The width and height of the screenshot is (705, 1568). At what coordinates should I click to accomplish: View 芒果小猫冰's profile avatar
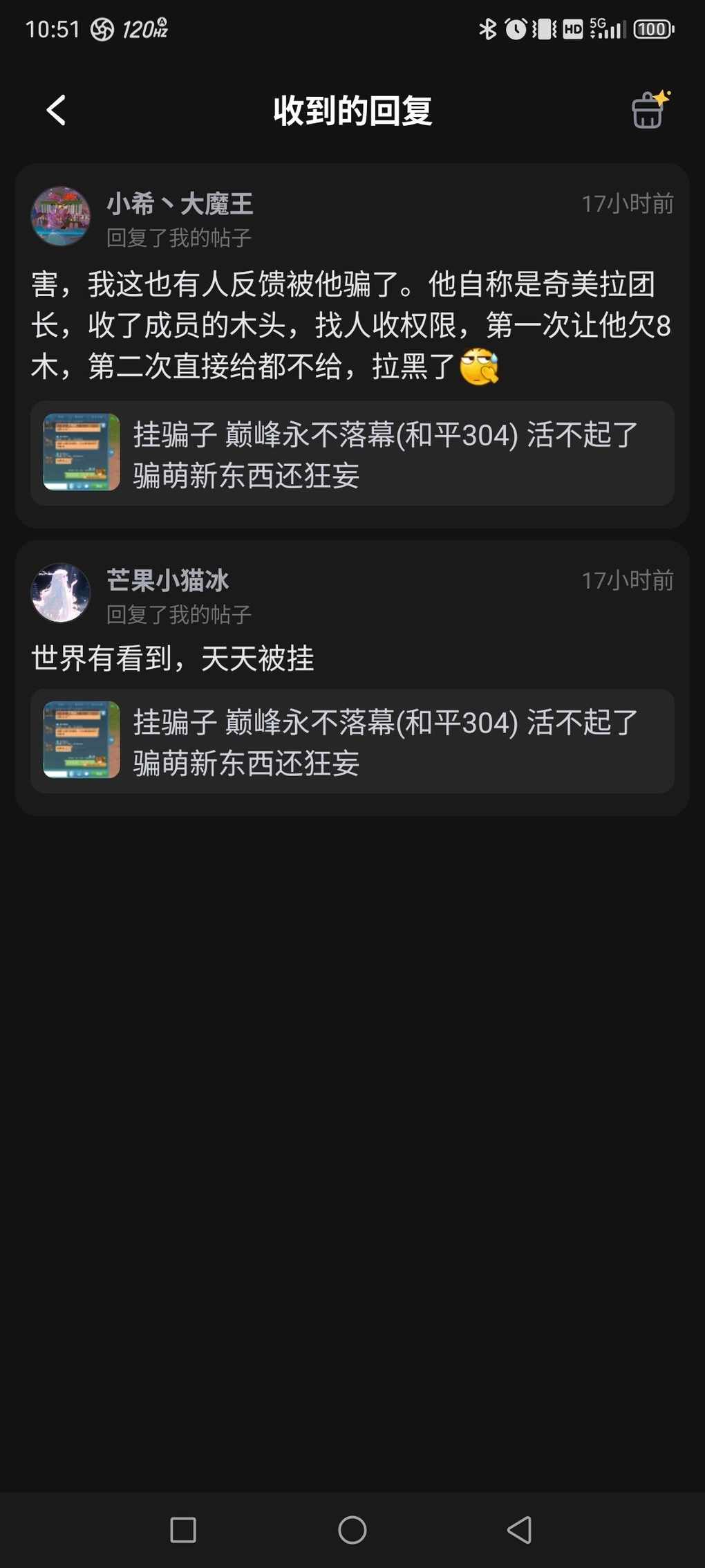click(x=61, y=593)
